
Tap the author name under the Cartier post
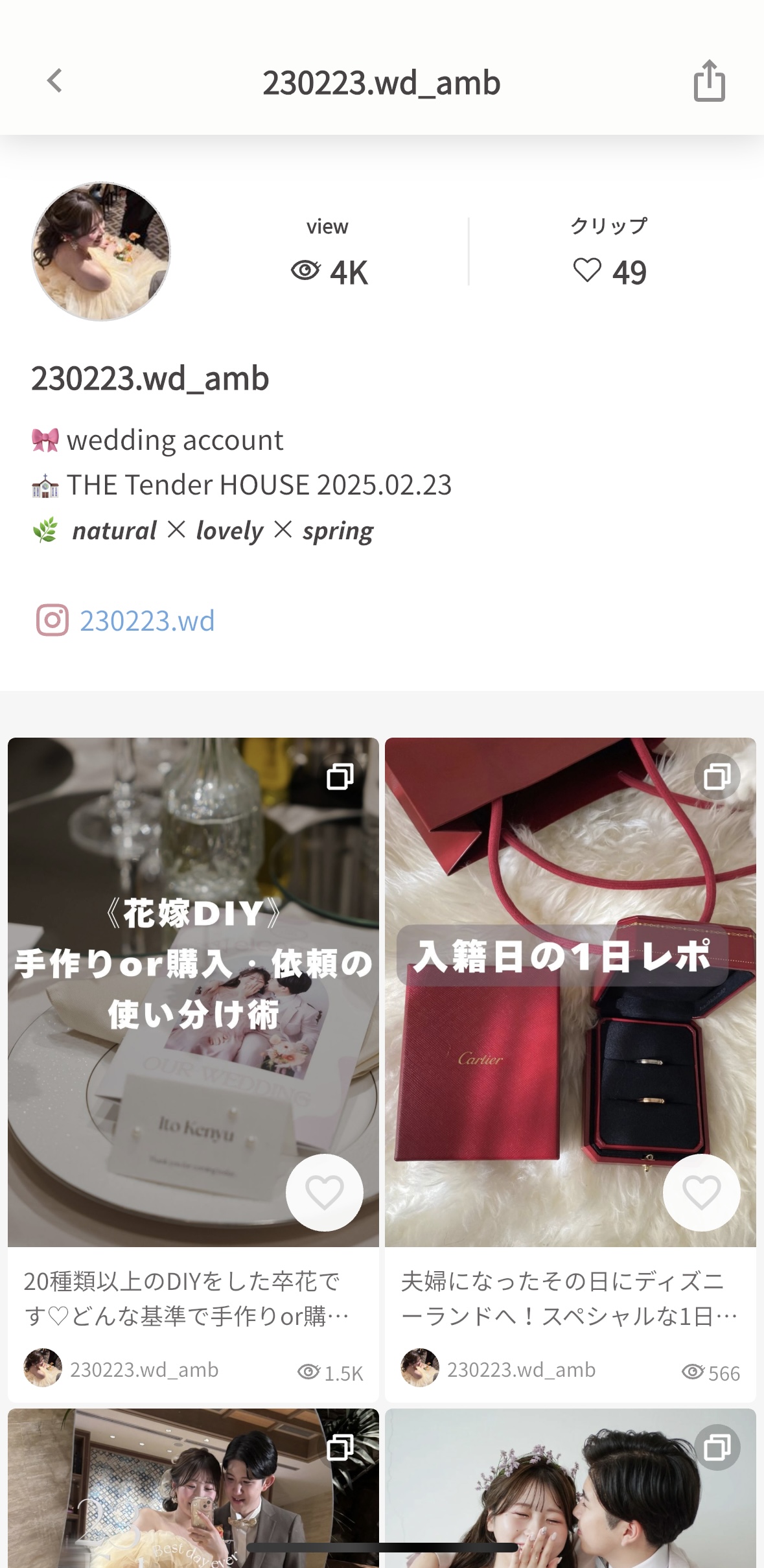pyautogui.click(x=521, y=1370)
